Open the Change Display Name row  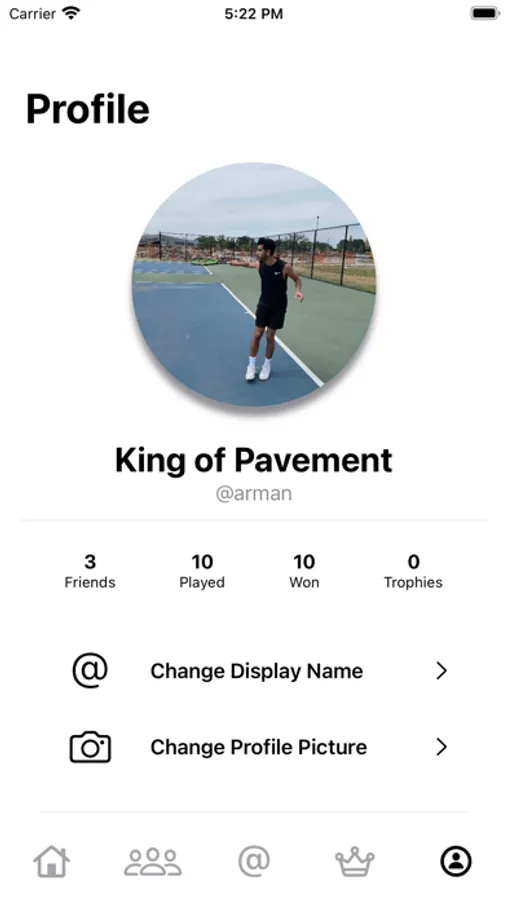[260, 670]
